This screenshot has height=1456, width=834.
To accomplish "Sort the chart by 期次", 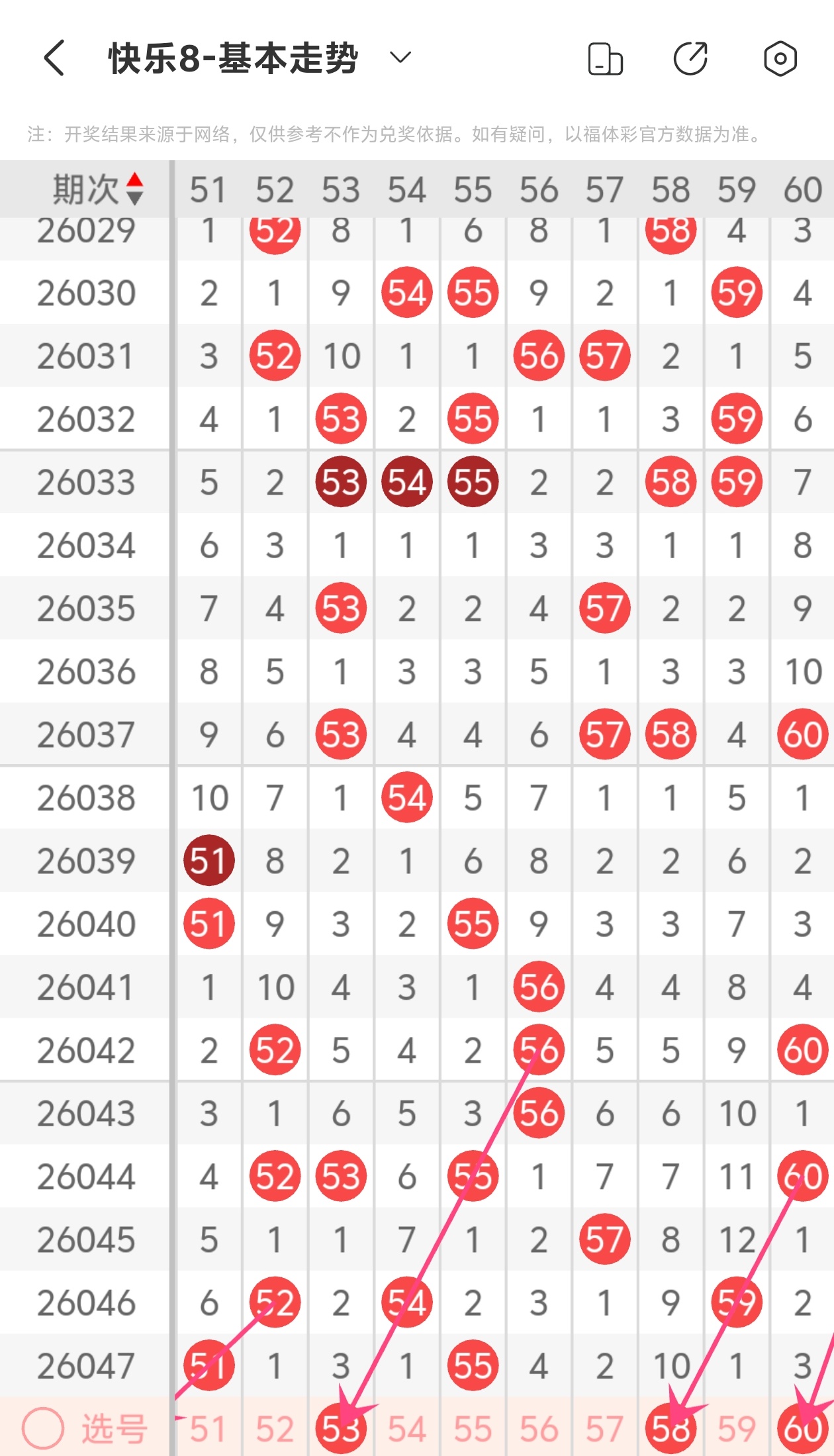I will (98, 189).
